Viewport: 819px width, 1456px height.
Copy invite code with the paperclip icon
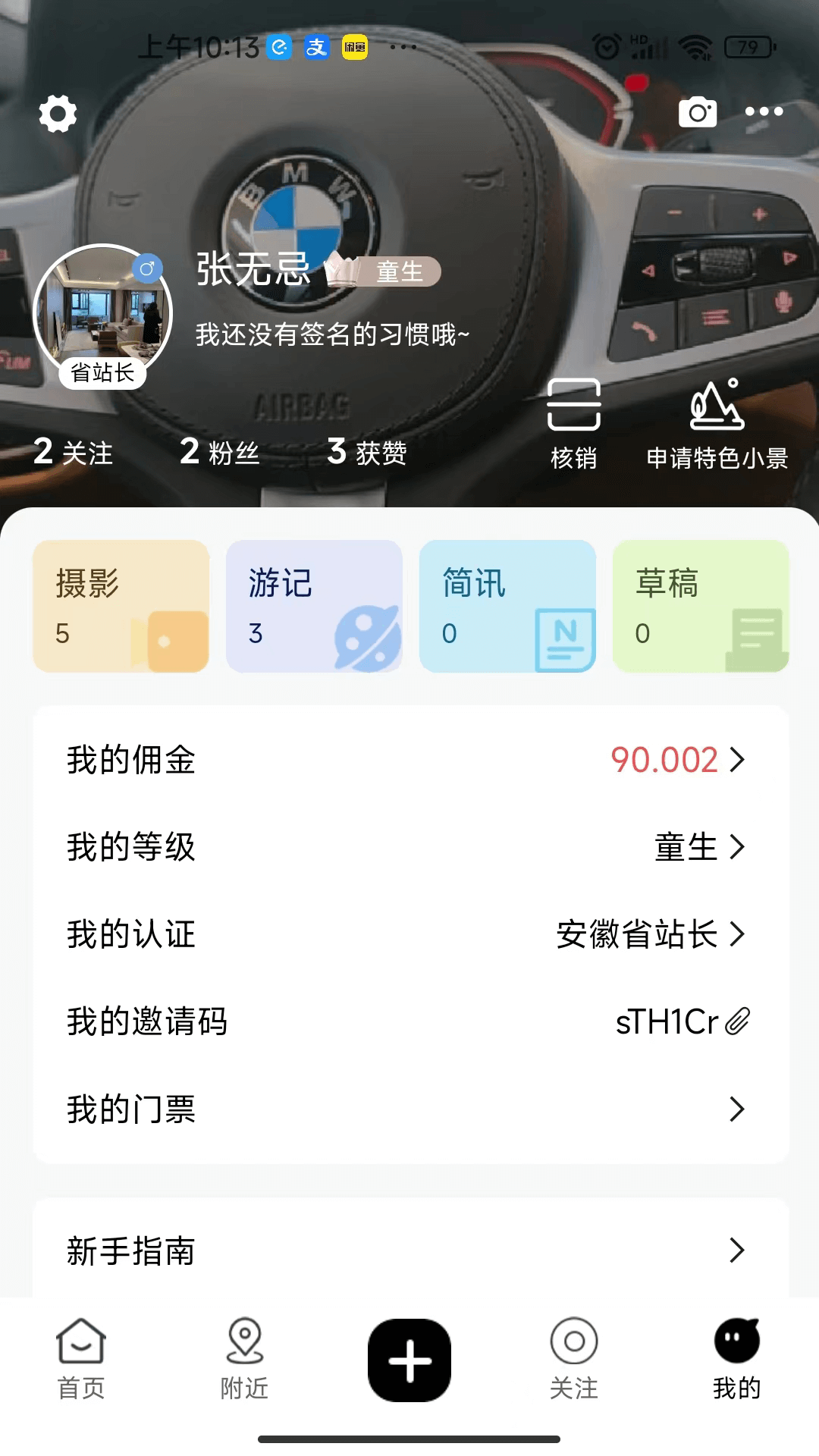pos(739,1022)
